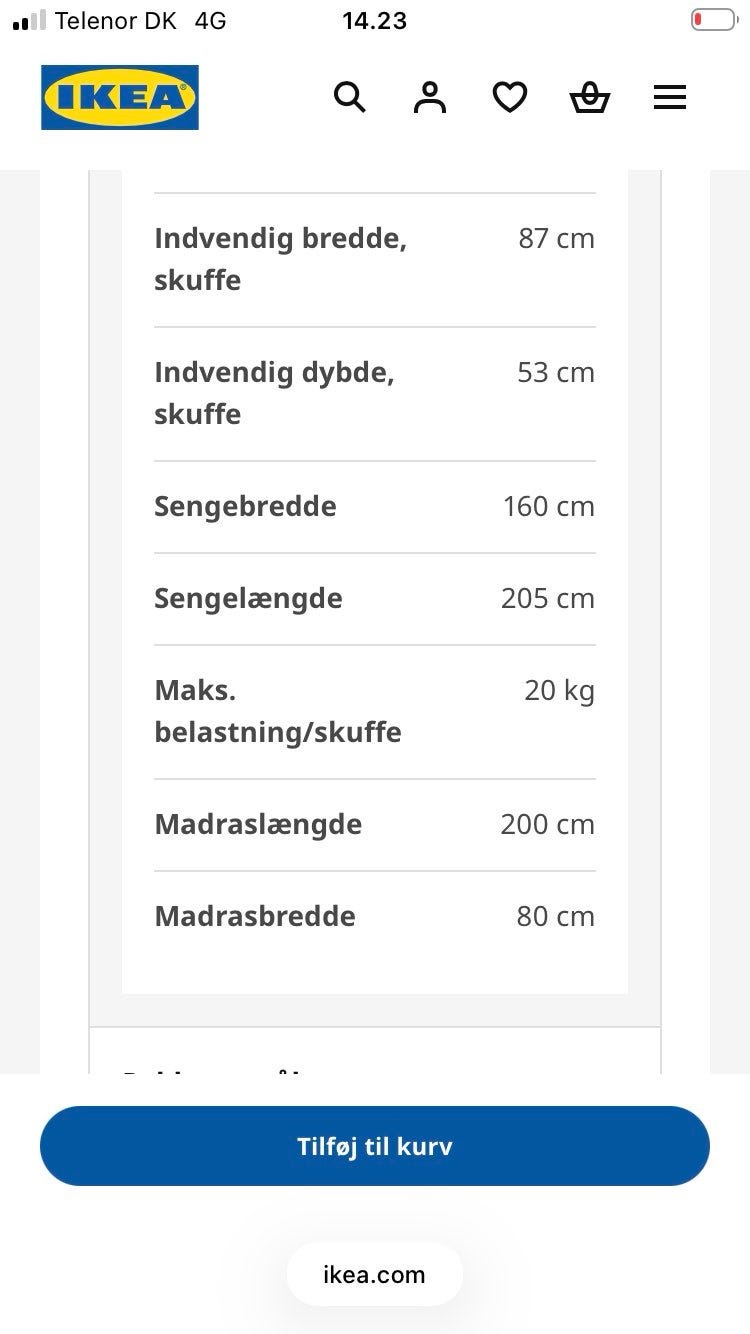
Task: Go to the IKEA home logo
Action: pyautogui.click(x=120, y=97)
